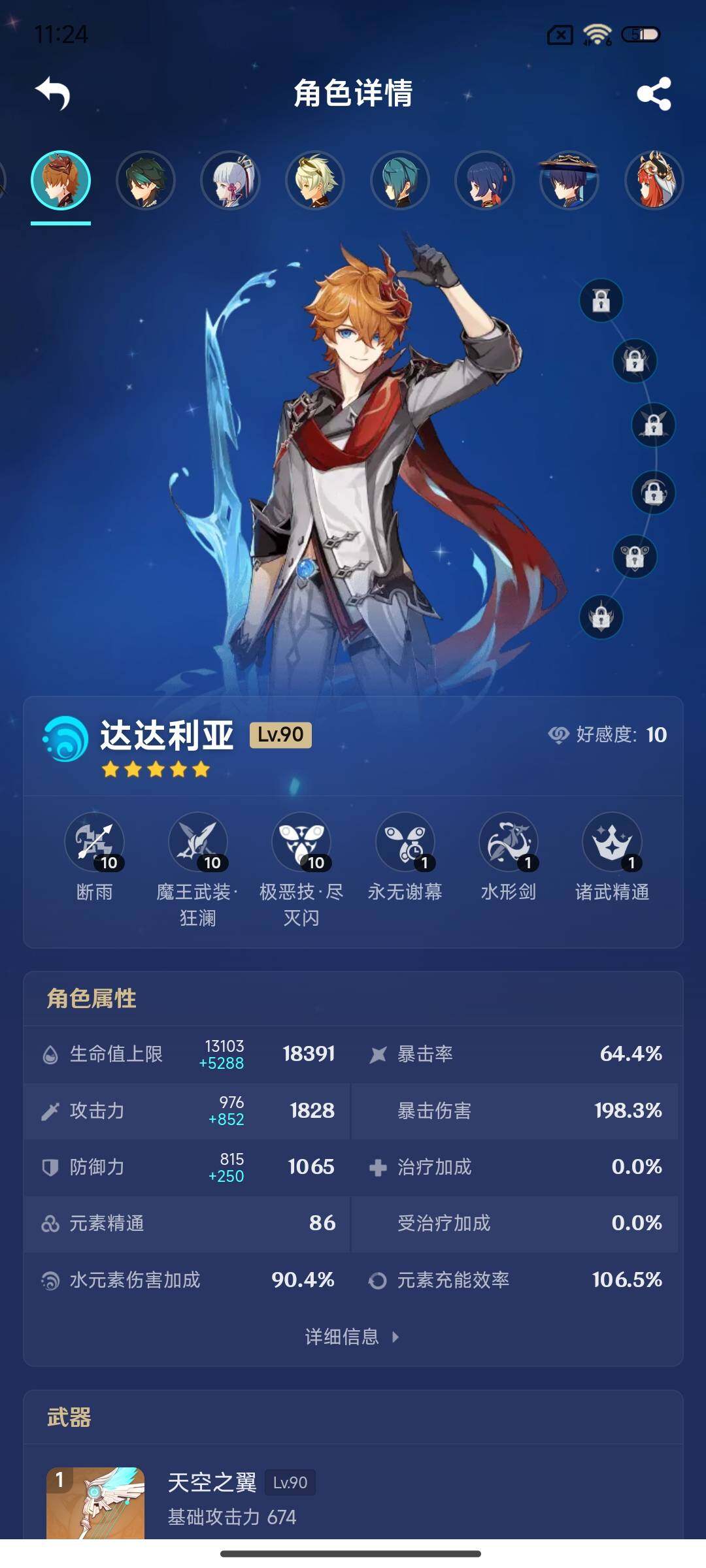Expand the 详细信息 detailed stats section
The width and height of the screenshot is (706, 1568).
tap(353, 1337)
